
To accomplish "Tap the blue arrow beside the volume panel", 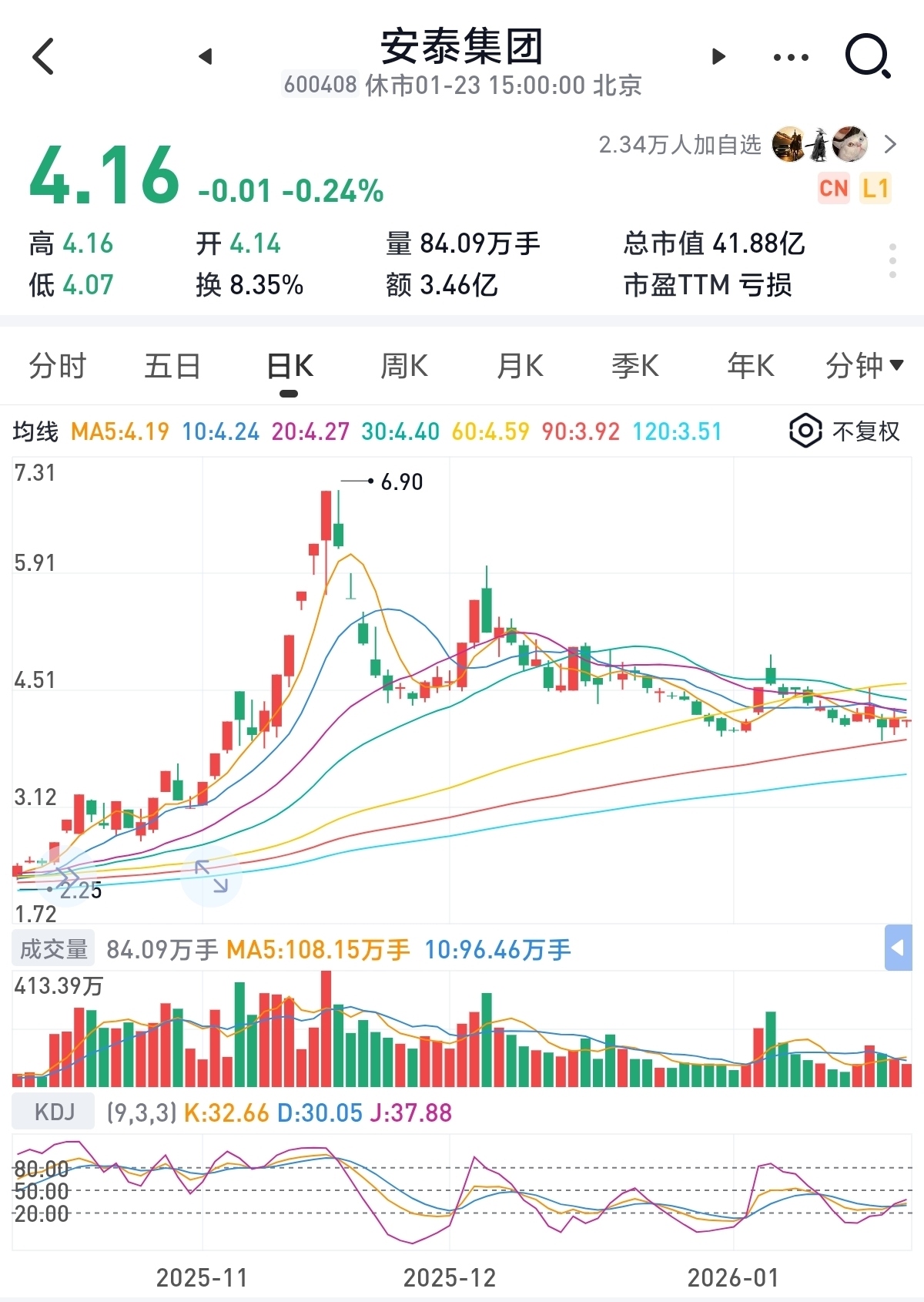I will tap(899, 949).
